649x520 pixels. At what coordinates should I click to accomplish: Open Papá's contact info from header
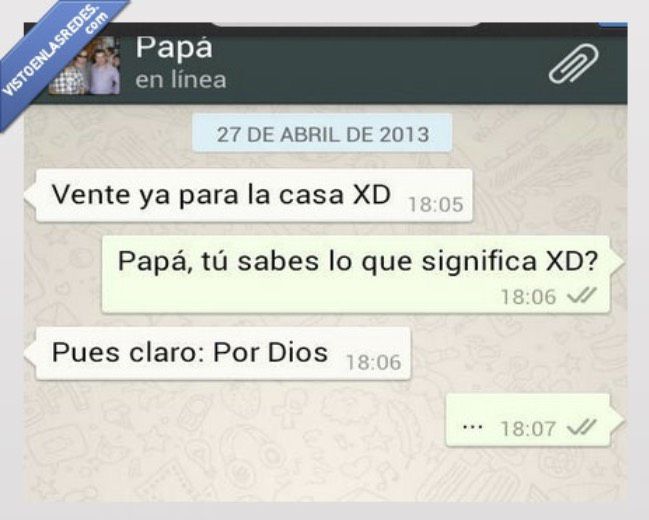(x=180, y=62)
